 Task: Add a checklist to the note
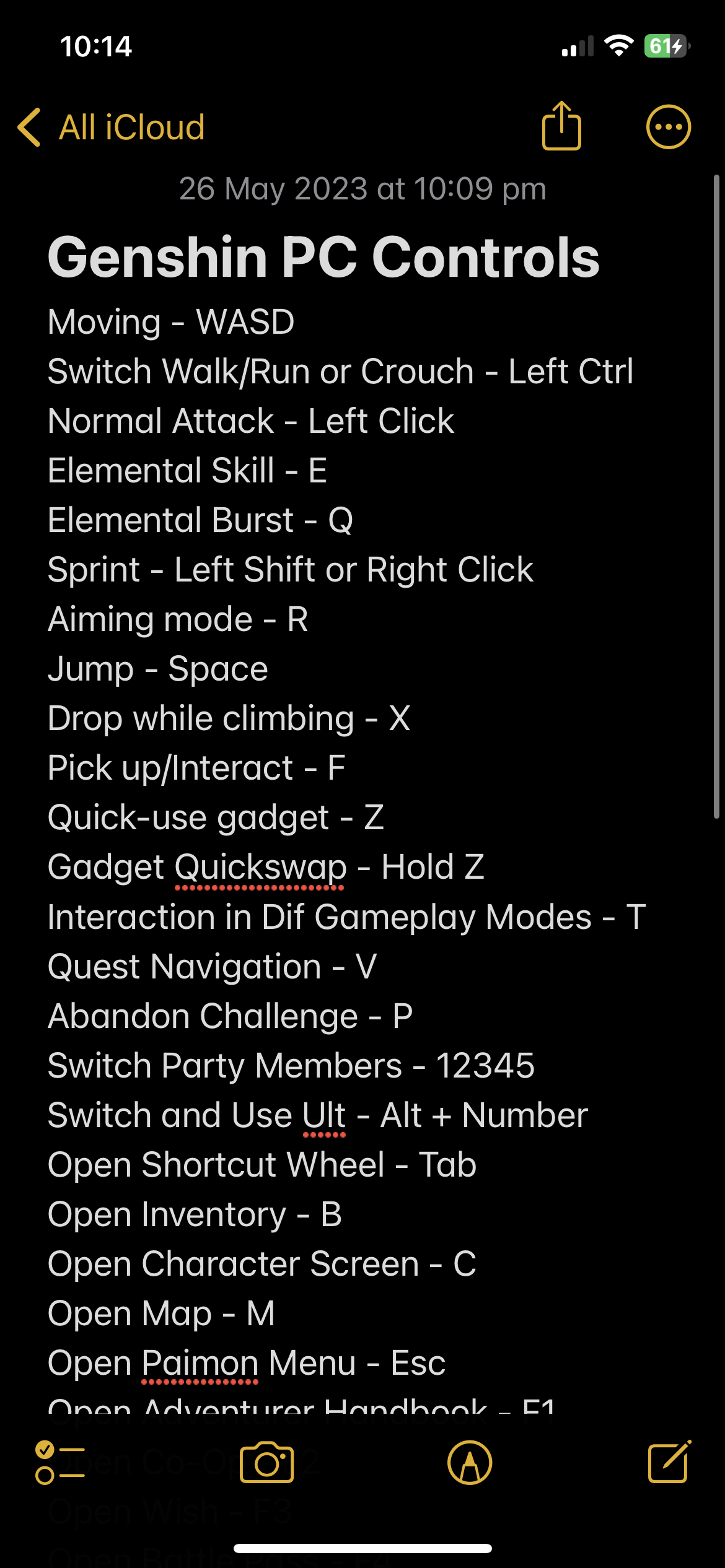[x=59, y=1463]
